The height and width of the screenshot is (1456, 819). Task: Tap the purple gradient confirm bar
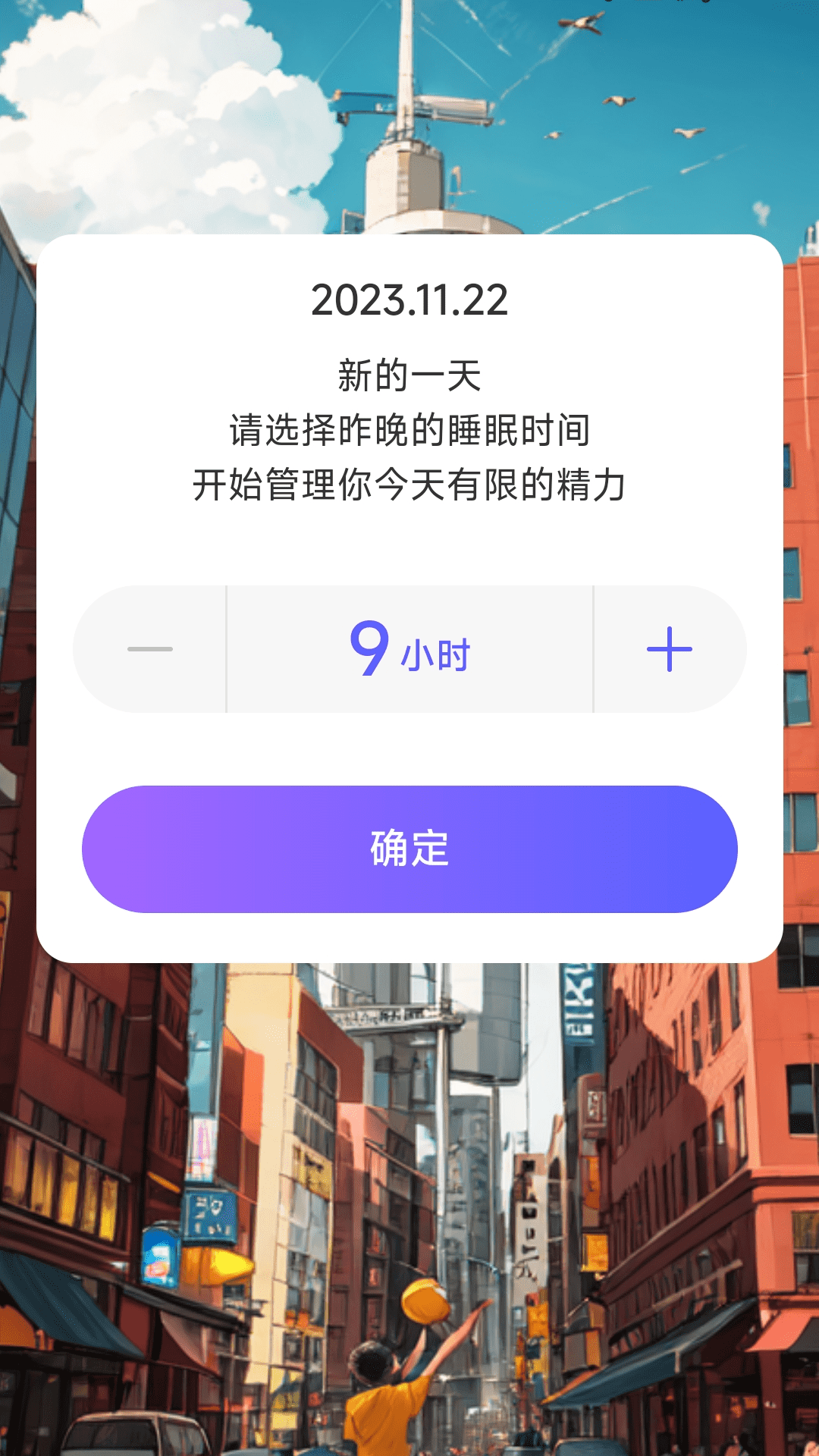point(409,851)
